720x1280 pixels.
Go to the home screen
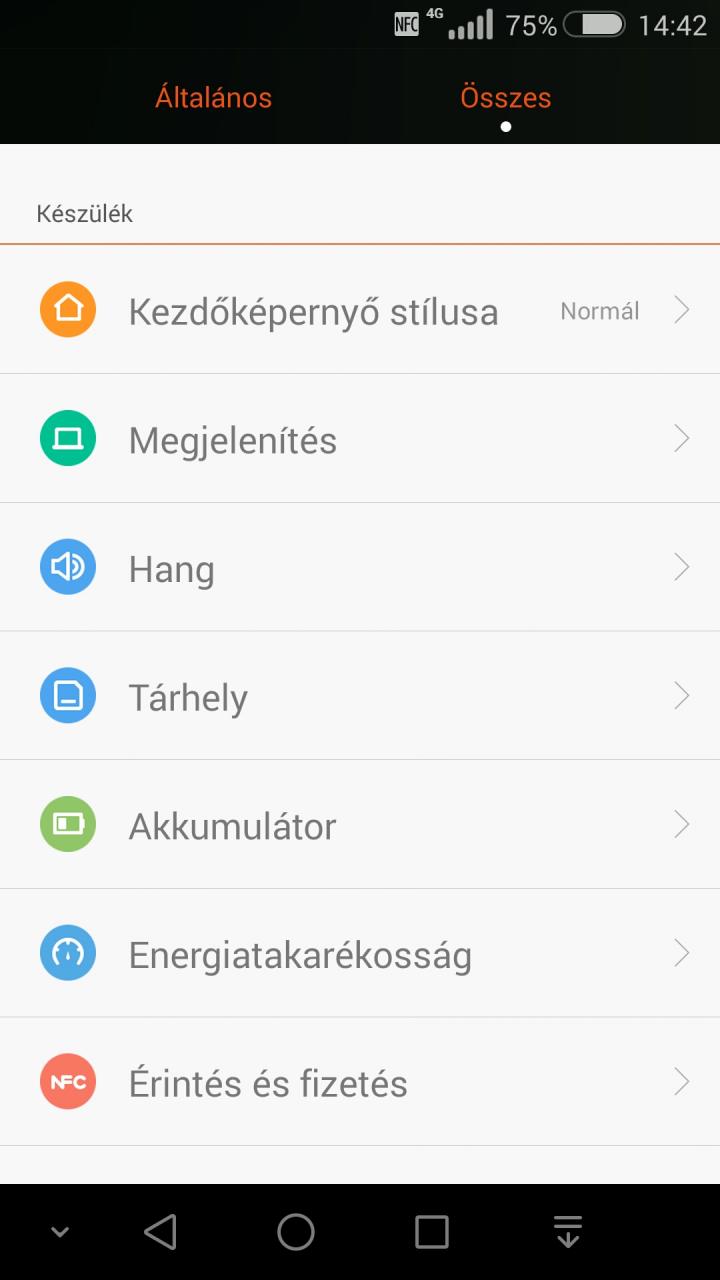[296, 1232]
